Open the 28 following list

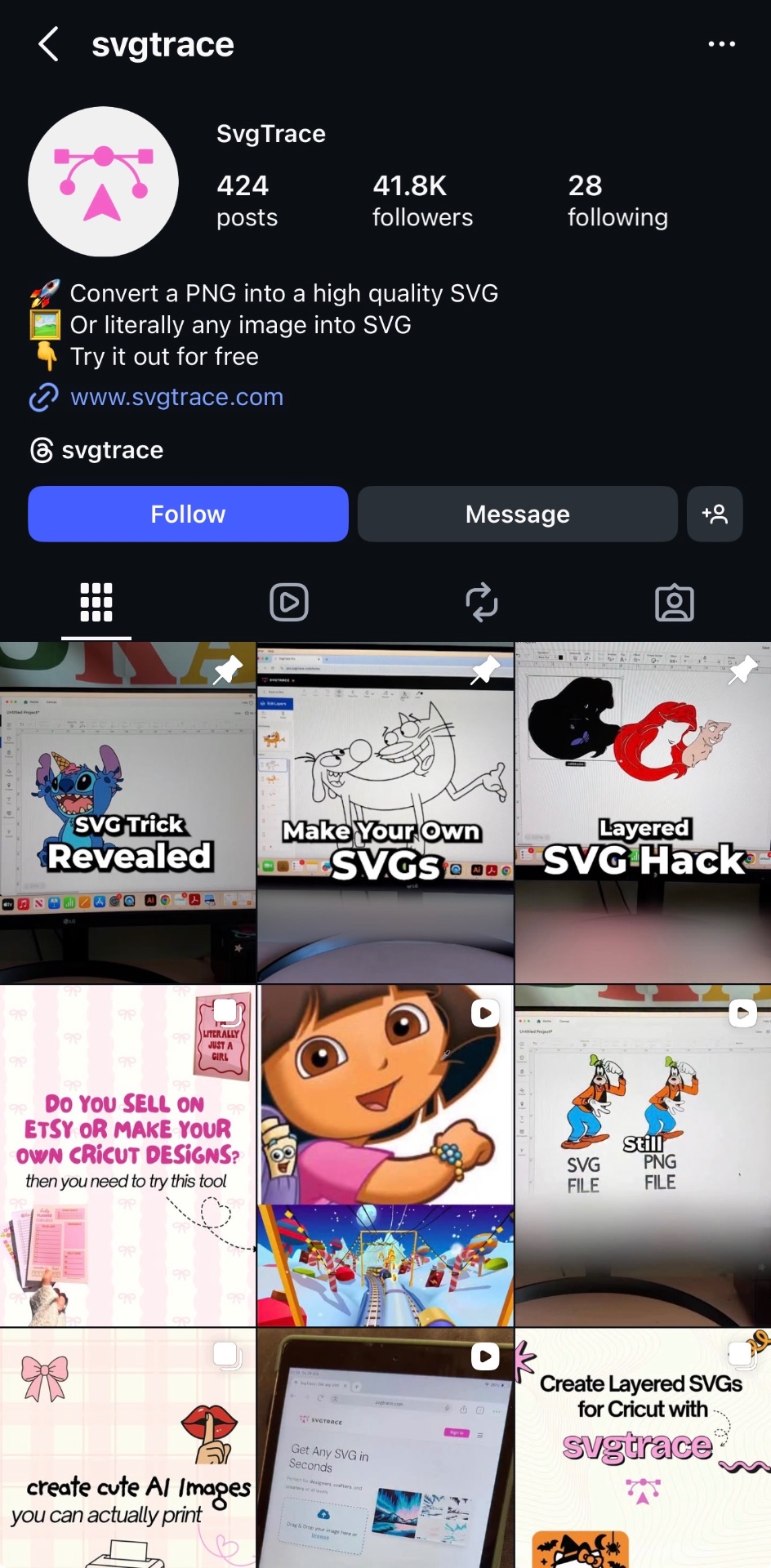617,199
